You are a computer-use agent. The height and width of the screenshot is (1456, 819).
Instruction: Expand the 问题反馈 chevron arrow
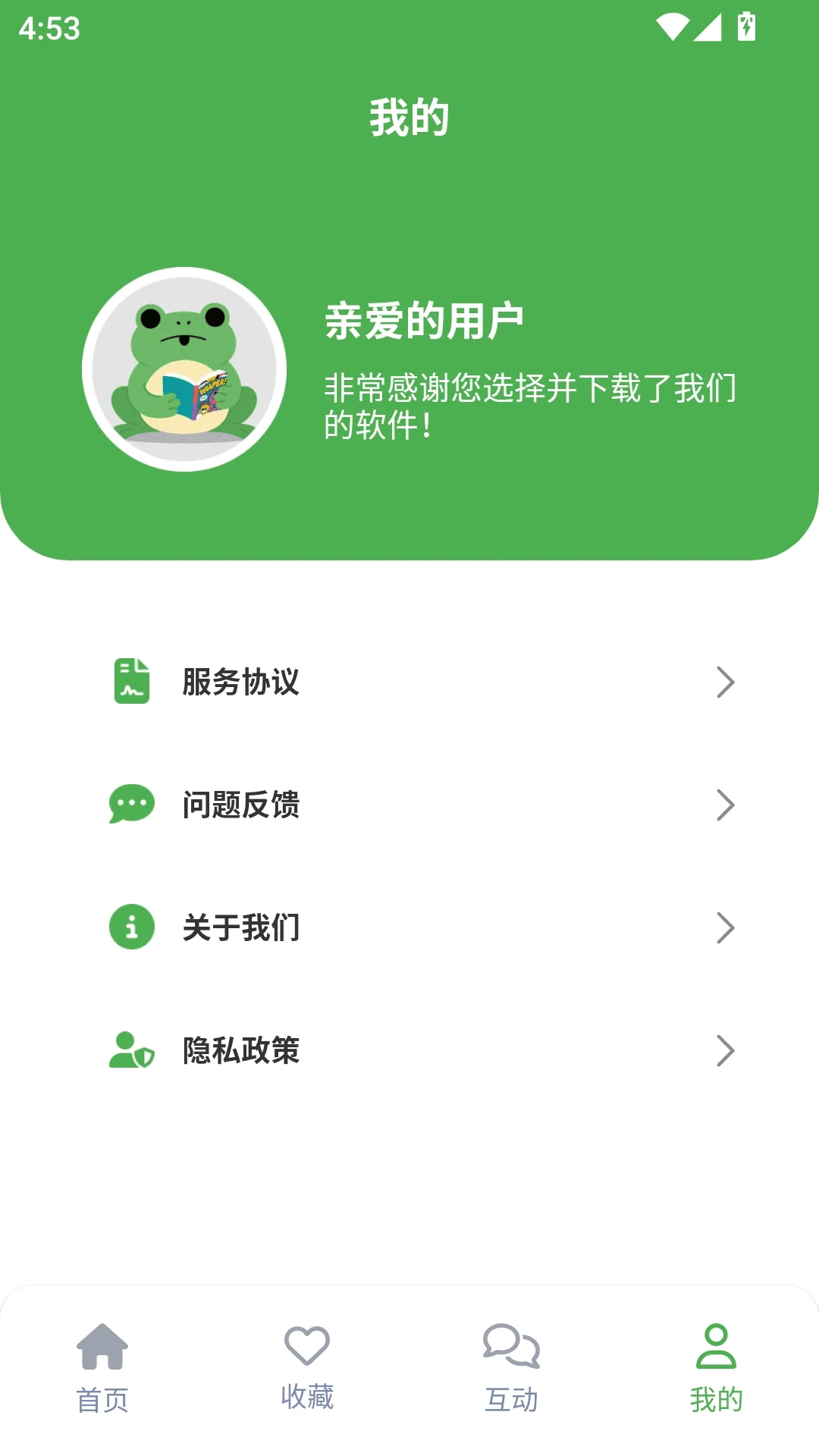pos(726,805)
